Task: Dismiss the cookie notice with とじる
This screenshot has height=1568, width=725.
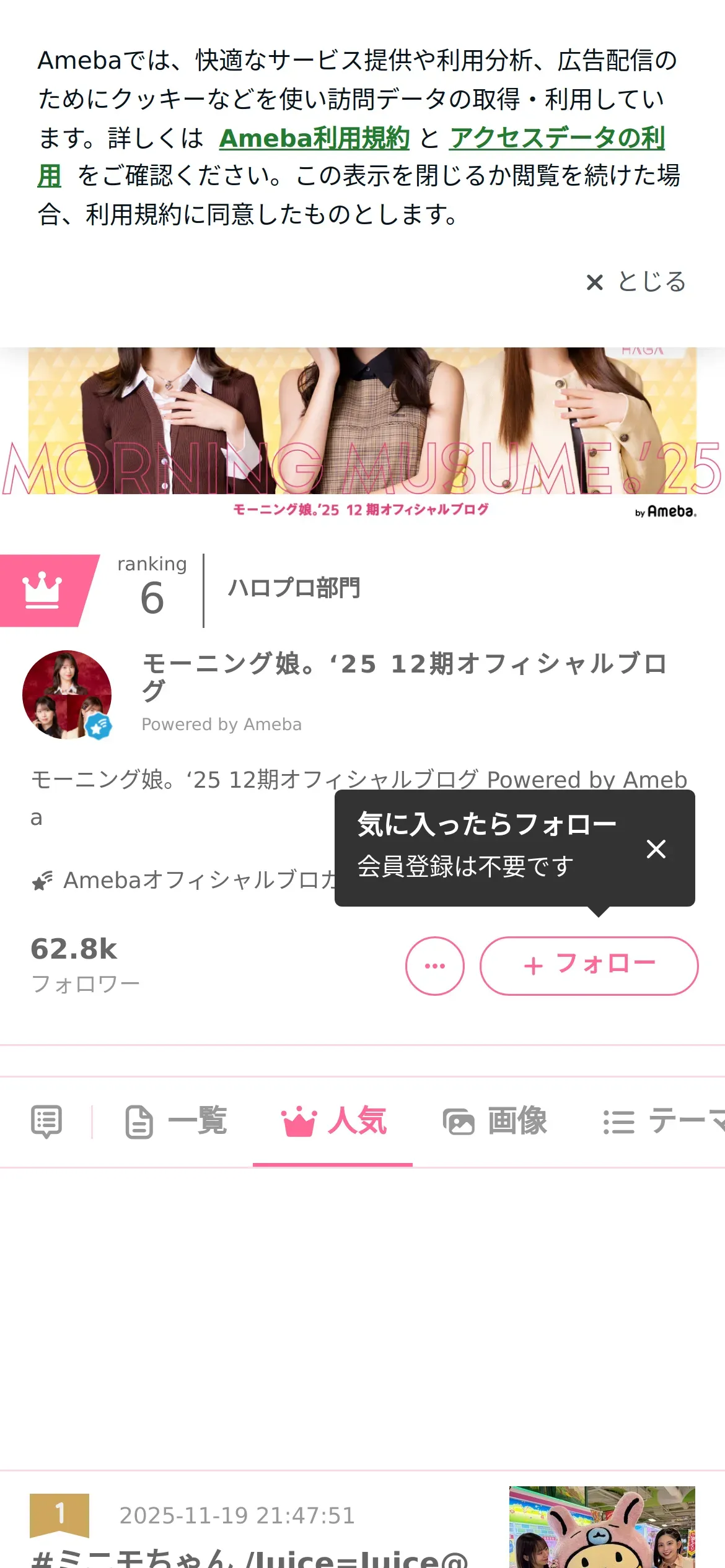Action: coord(636,282)
